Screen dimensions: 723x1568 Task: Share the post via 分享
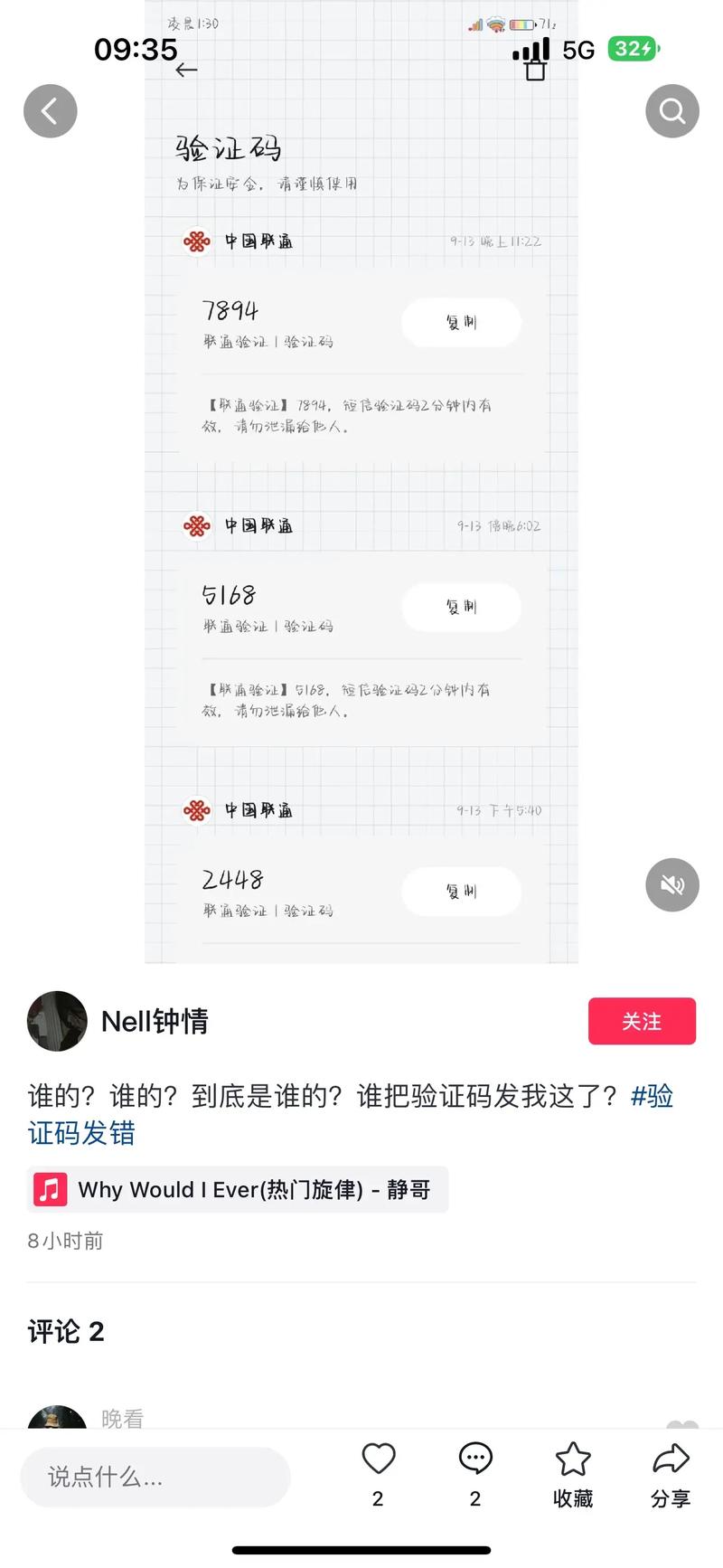point(671,1459)
